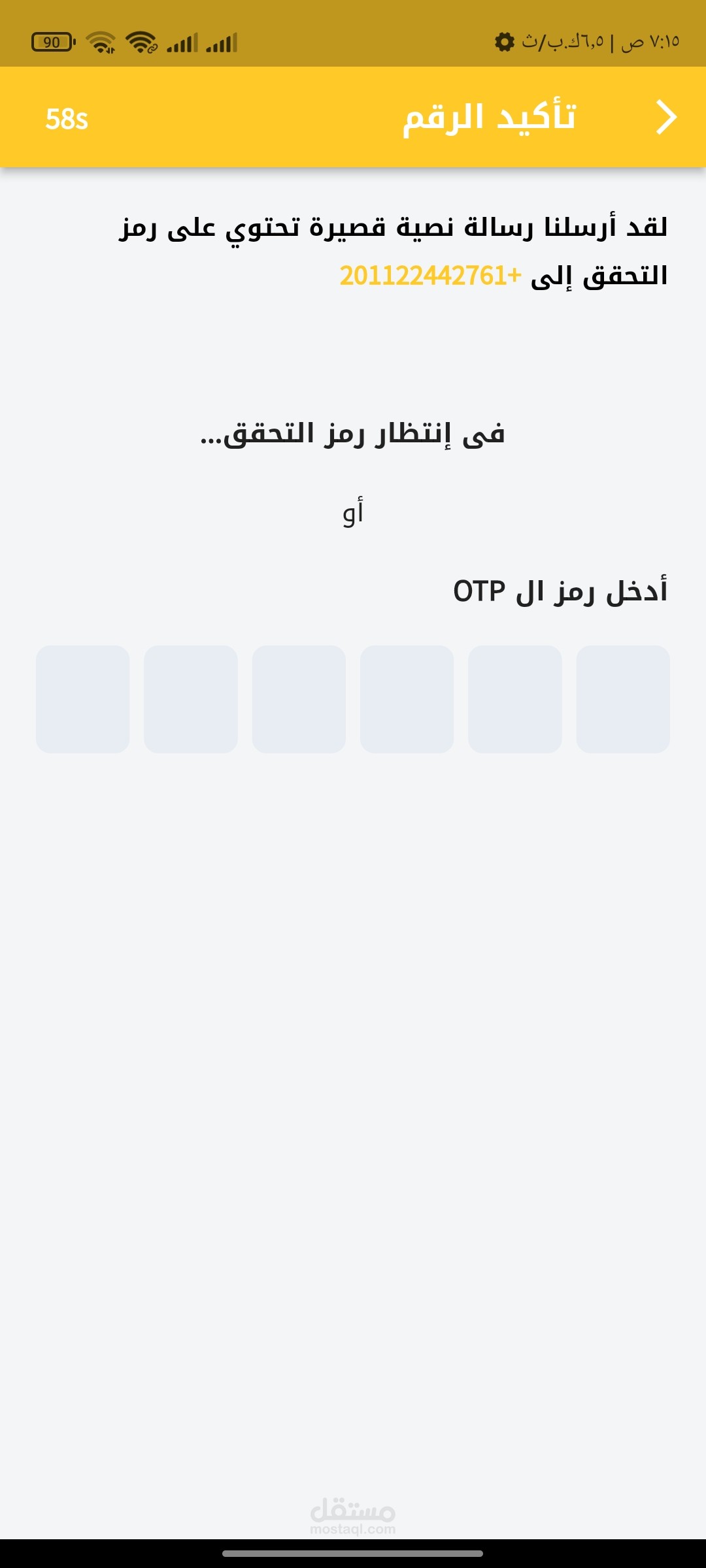Screen dimensions: 706x1568
Task: Select the second OTP box from the right
Action: click(x=515, y=699)
